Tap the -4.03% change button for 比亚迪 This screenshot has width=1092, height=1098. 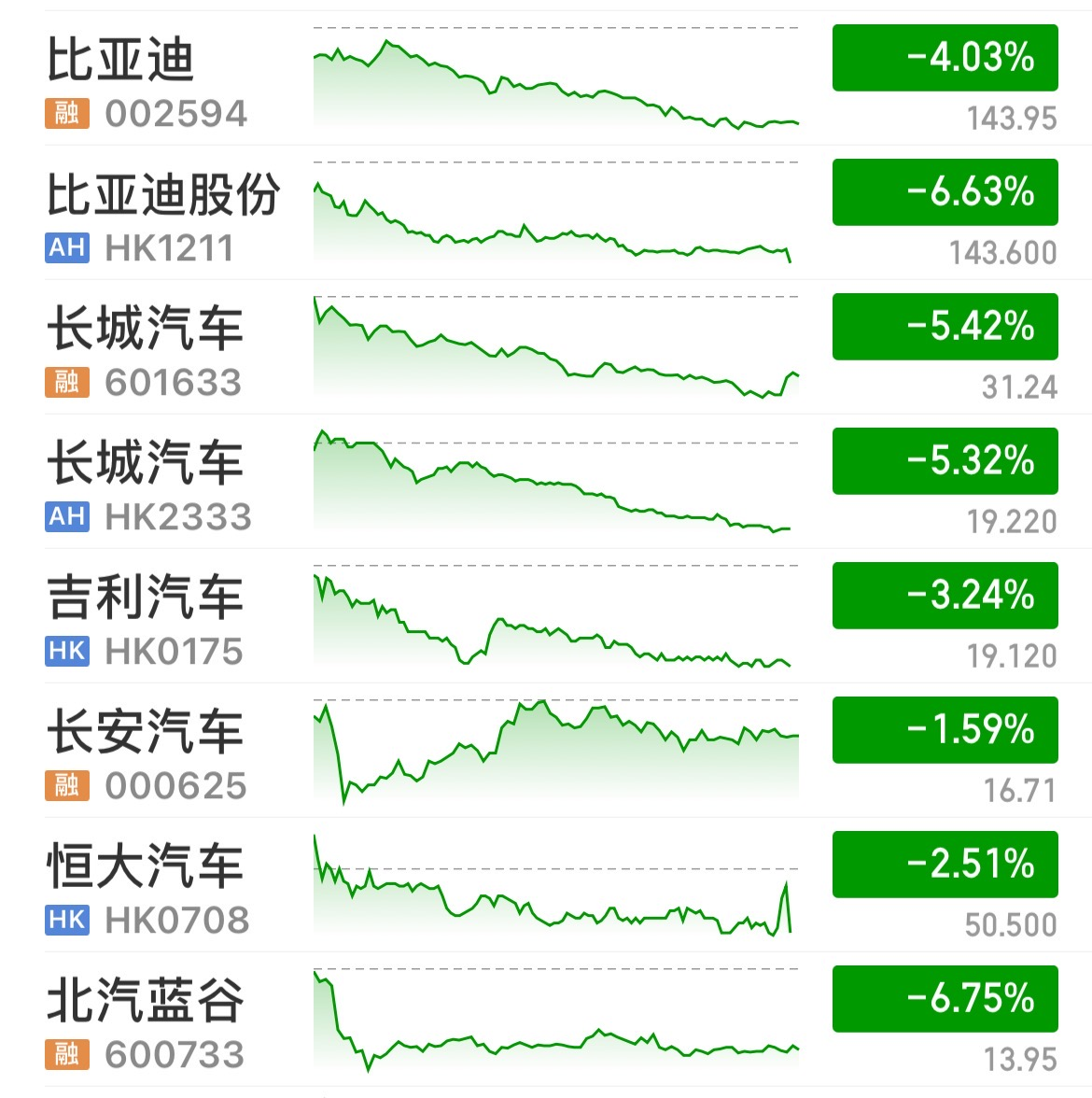click(945, 58)
